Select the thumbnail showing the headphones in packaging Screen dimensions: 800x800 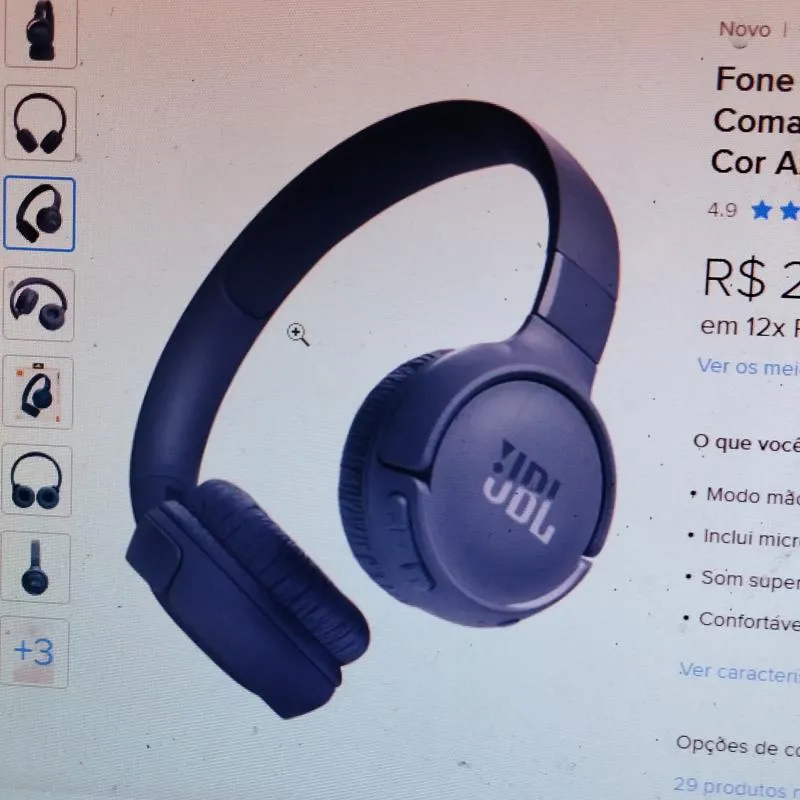point(40,393)
